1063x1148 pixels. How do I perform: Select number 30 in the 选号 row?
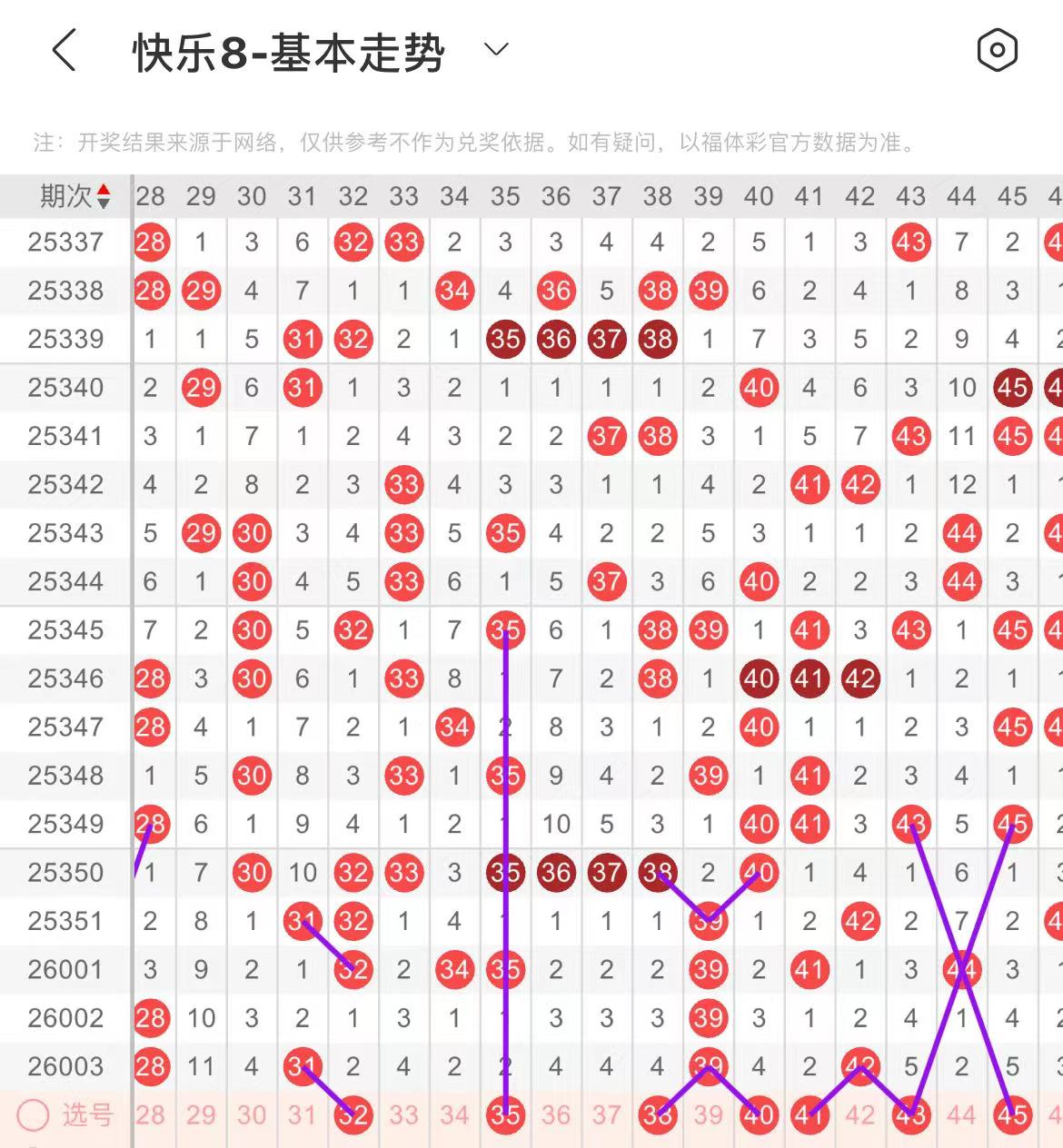tap(252, 1114)
